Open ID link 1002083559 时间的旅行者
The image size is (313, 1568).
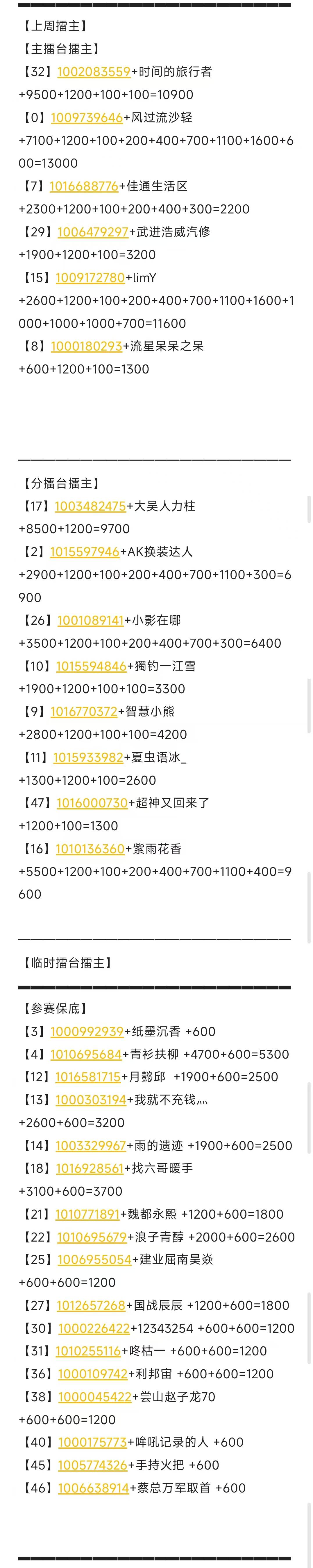pyautogui.click(x=94, y=72)
